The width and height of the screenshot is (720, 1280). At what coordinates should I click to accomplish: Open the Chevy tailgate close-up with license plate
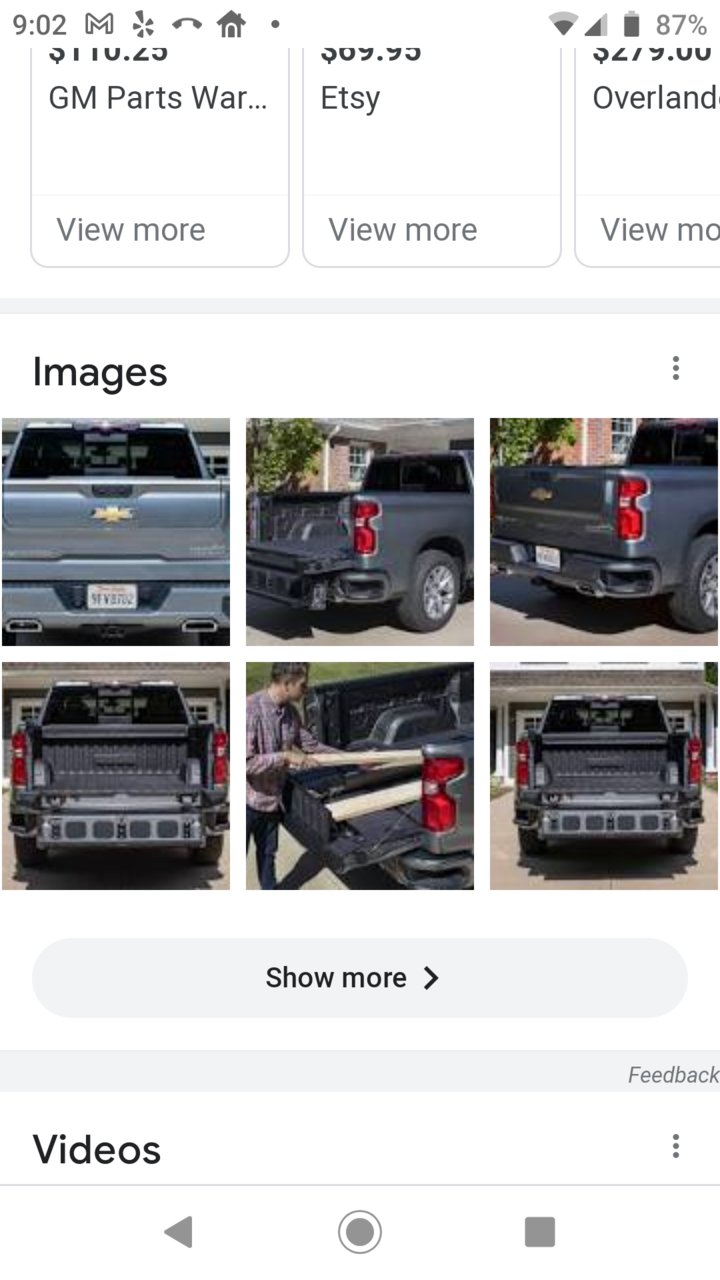coord(116,532)
